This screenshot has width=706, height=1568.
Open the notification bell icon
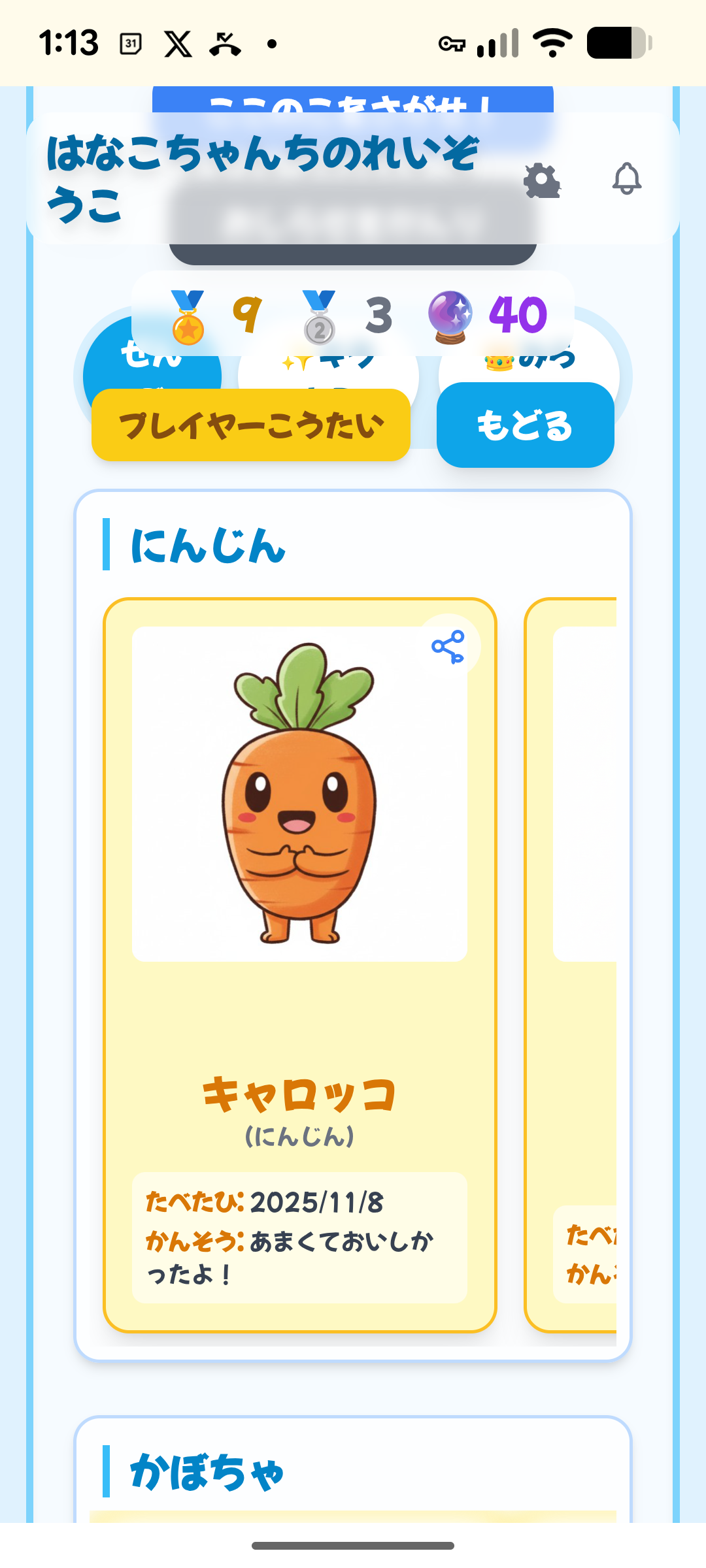627,181
